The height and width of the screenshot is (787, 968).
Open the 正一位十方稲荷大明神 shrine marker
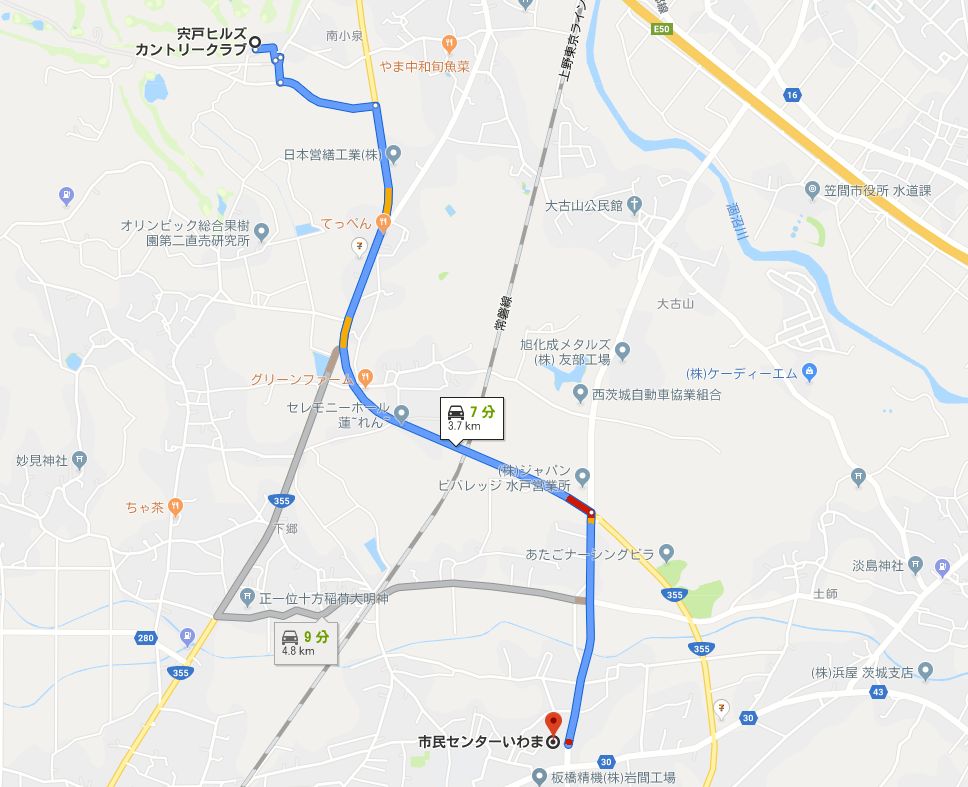[x=246, y=598]
